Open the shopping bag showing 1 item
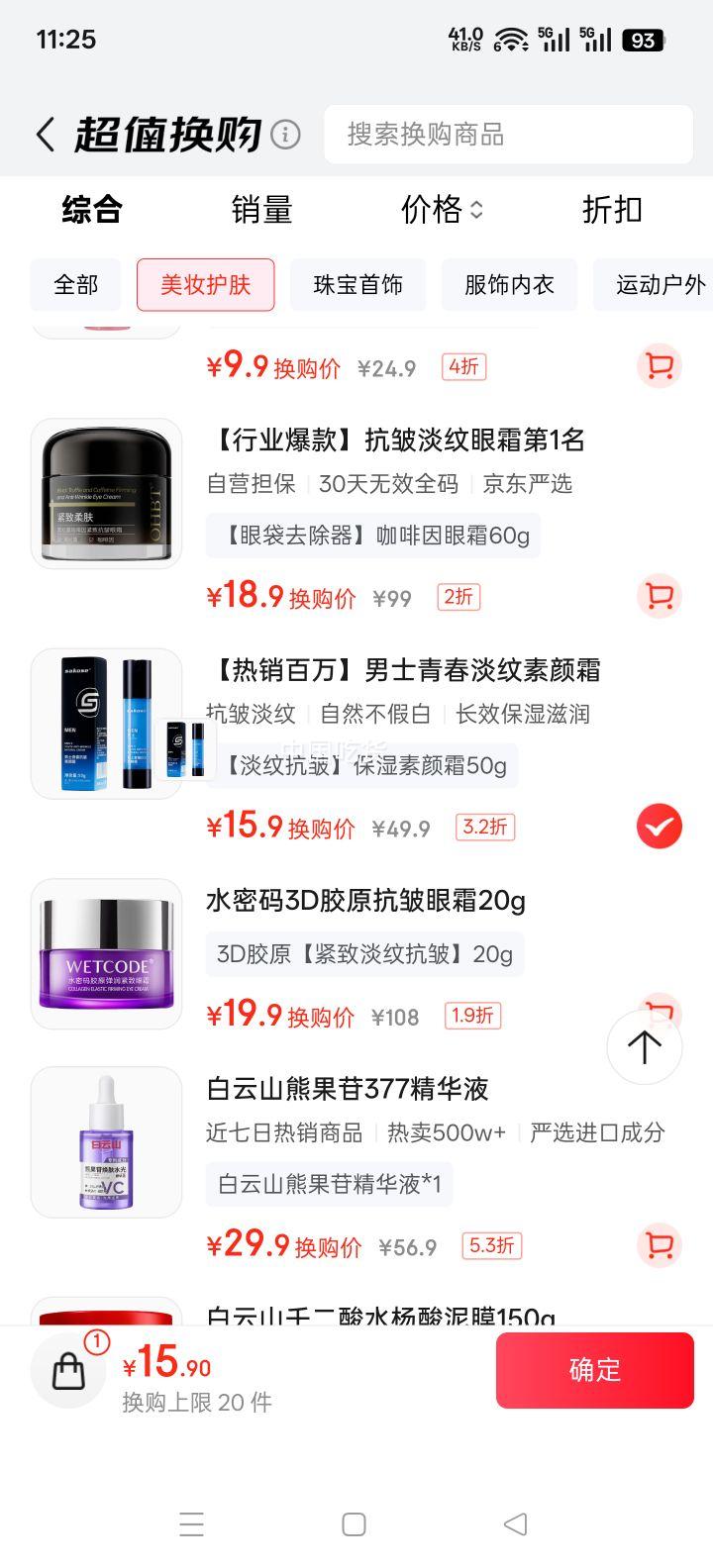 (67, 1370)
